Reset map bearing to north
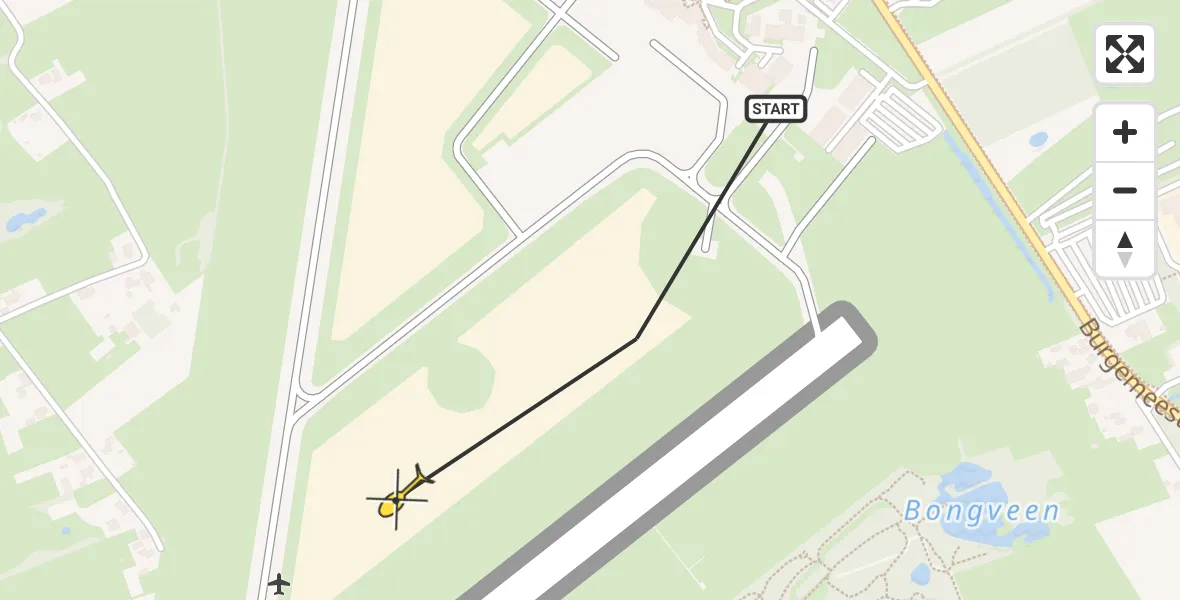Screen dimensions: 1180x600 click(1125, 248)
